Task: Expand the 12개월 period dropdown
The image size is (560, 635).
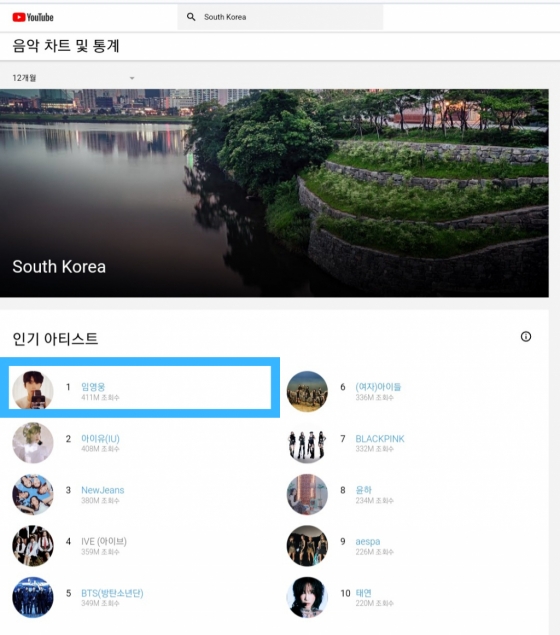Action: 73,78
